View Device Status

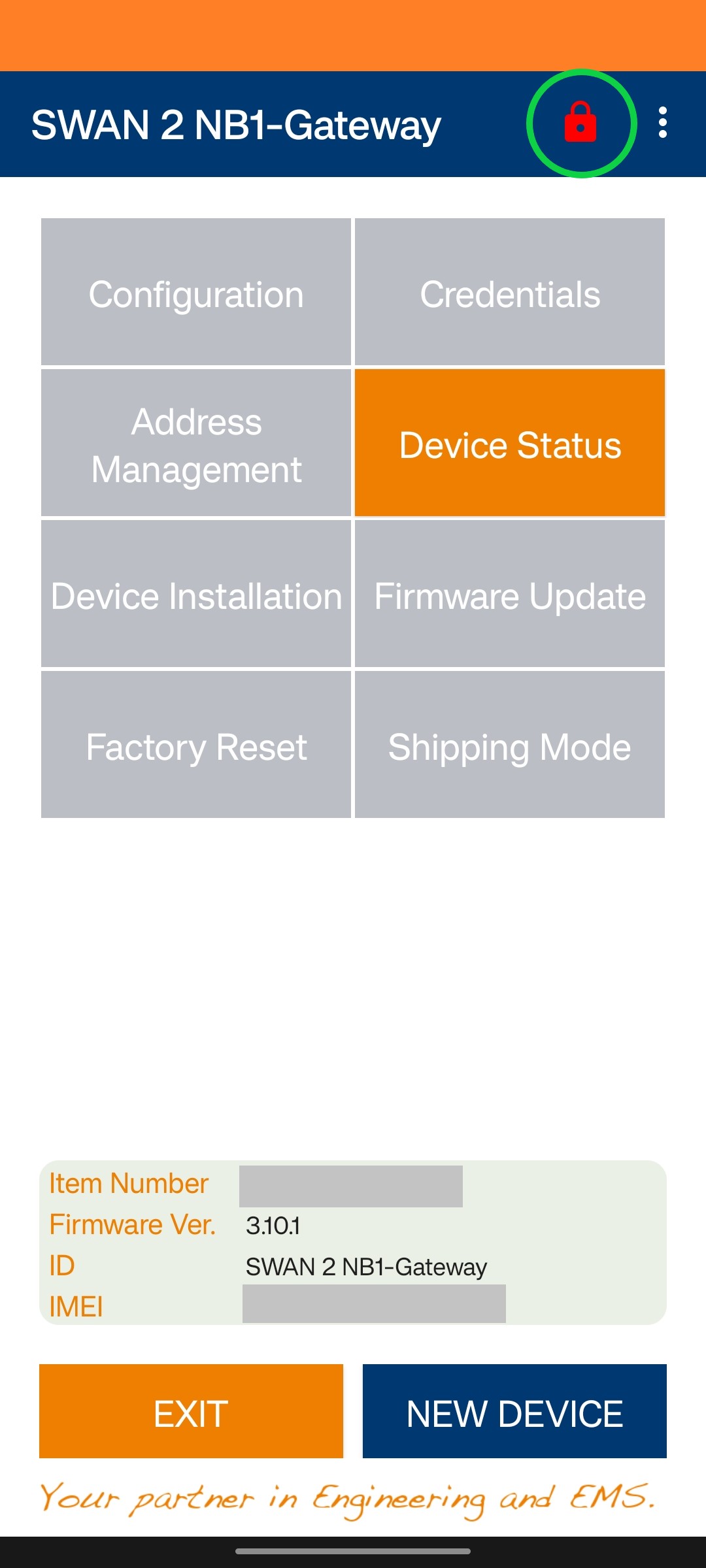pyautogui.click(x=510, y=444)
